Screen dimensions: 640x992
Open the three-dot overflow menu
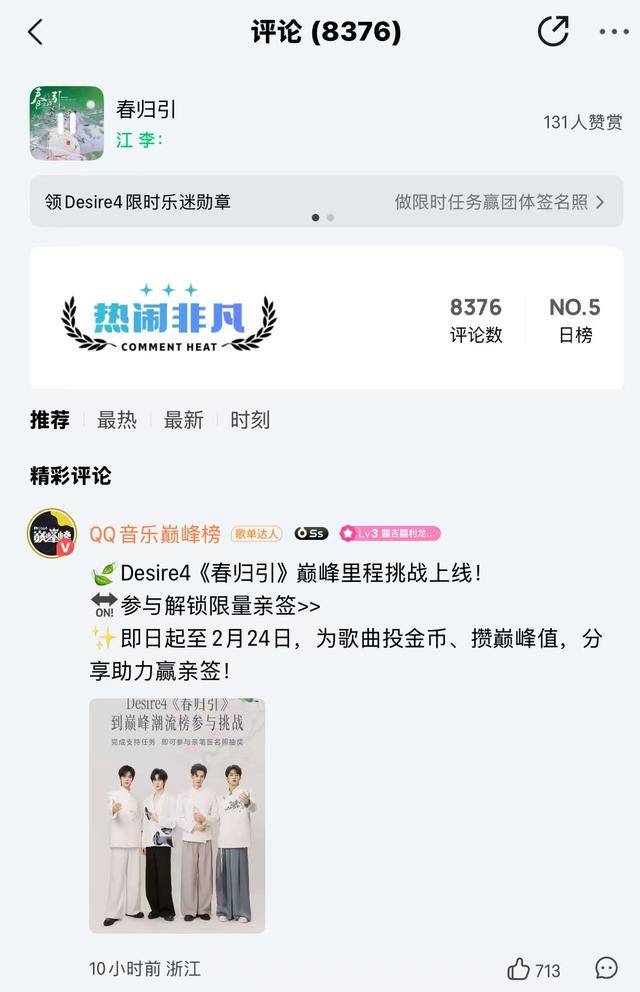(613, 32)
